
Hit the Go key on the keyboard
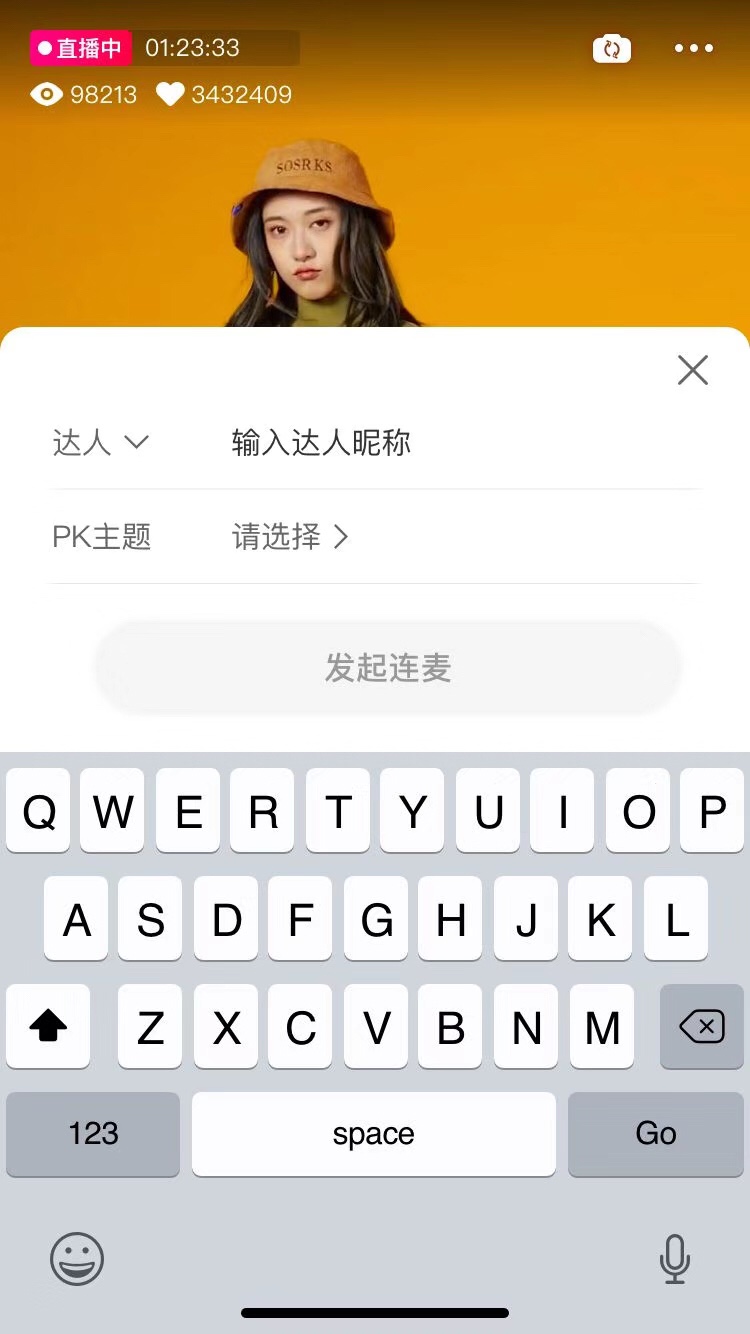tap(655, 1133)
